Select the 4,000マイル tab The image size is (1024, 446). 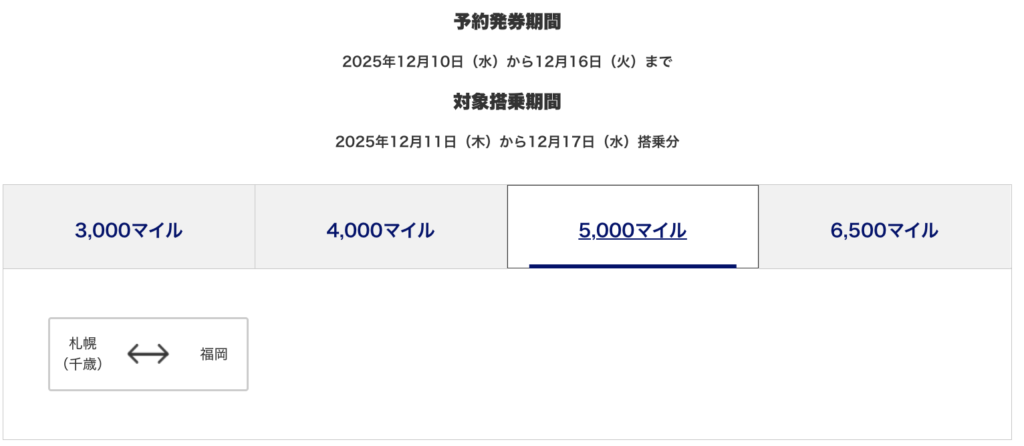[380, 230]
